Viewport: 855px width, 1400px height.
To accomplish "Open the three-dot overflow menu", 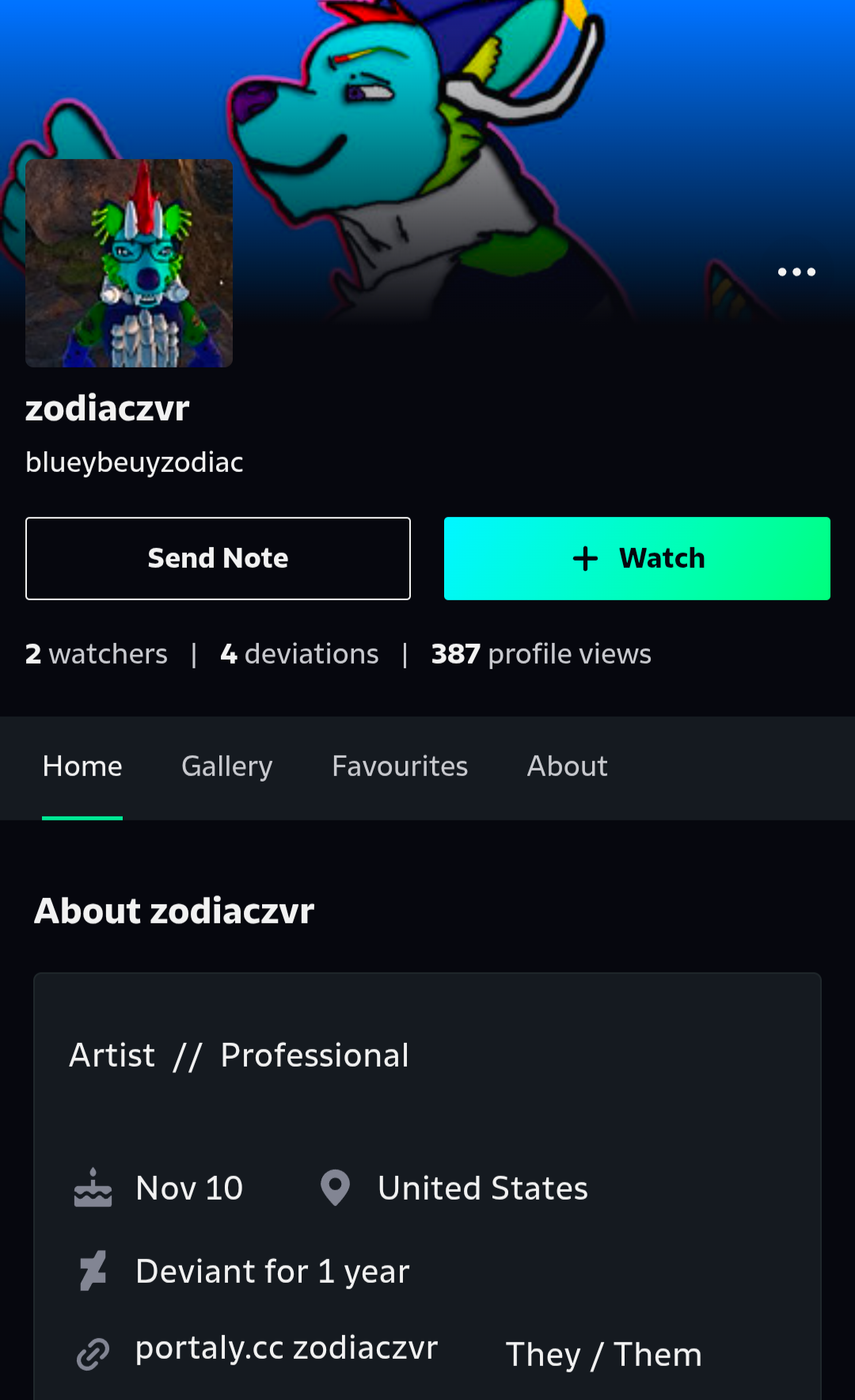I will click(x=796, y=272).
